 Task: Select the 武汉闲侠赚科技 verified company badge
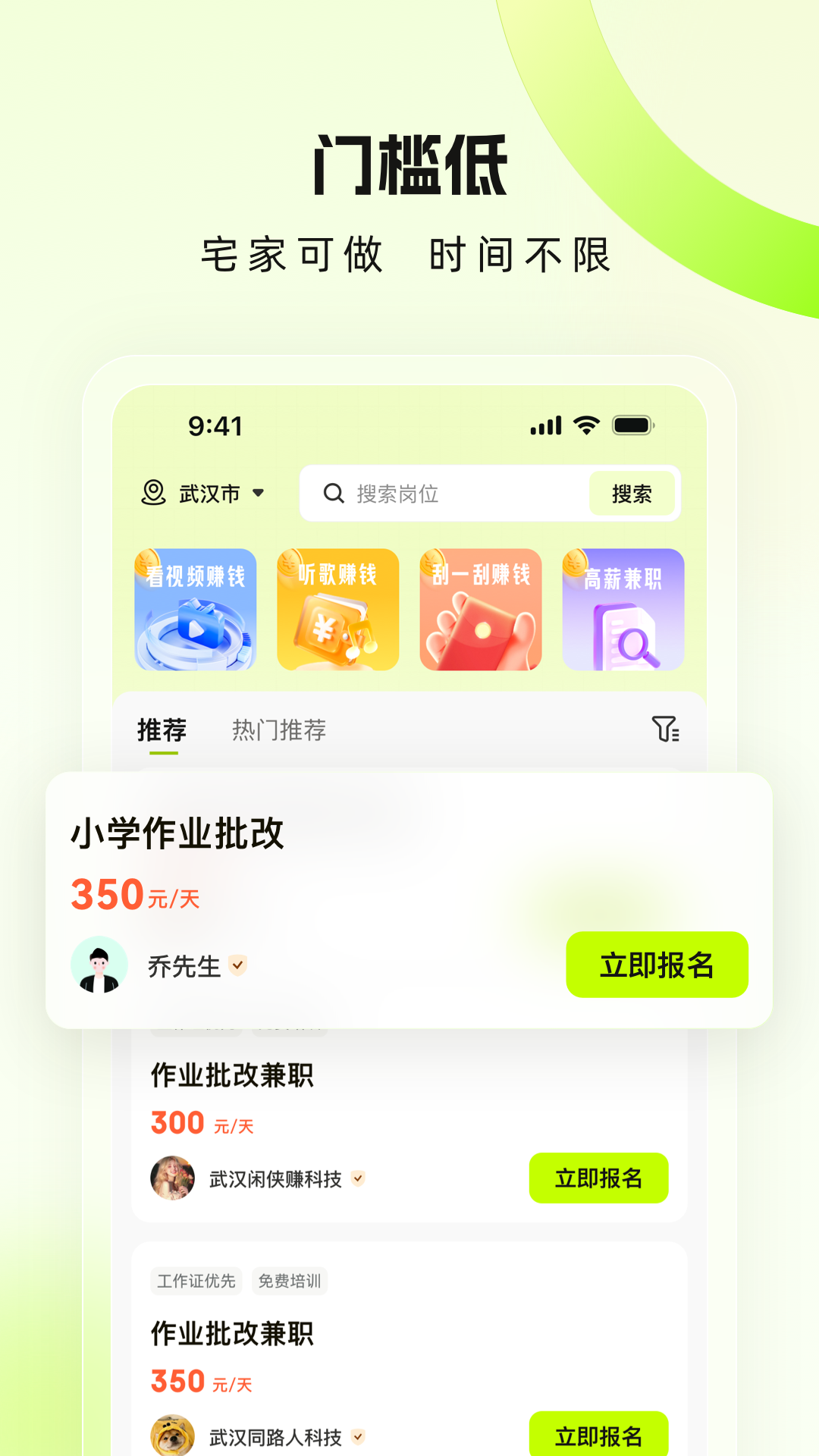(359, 1178)
